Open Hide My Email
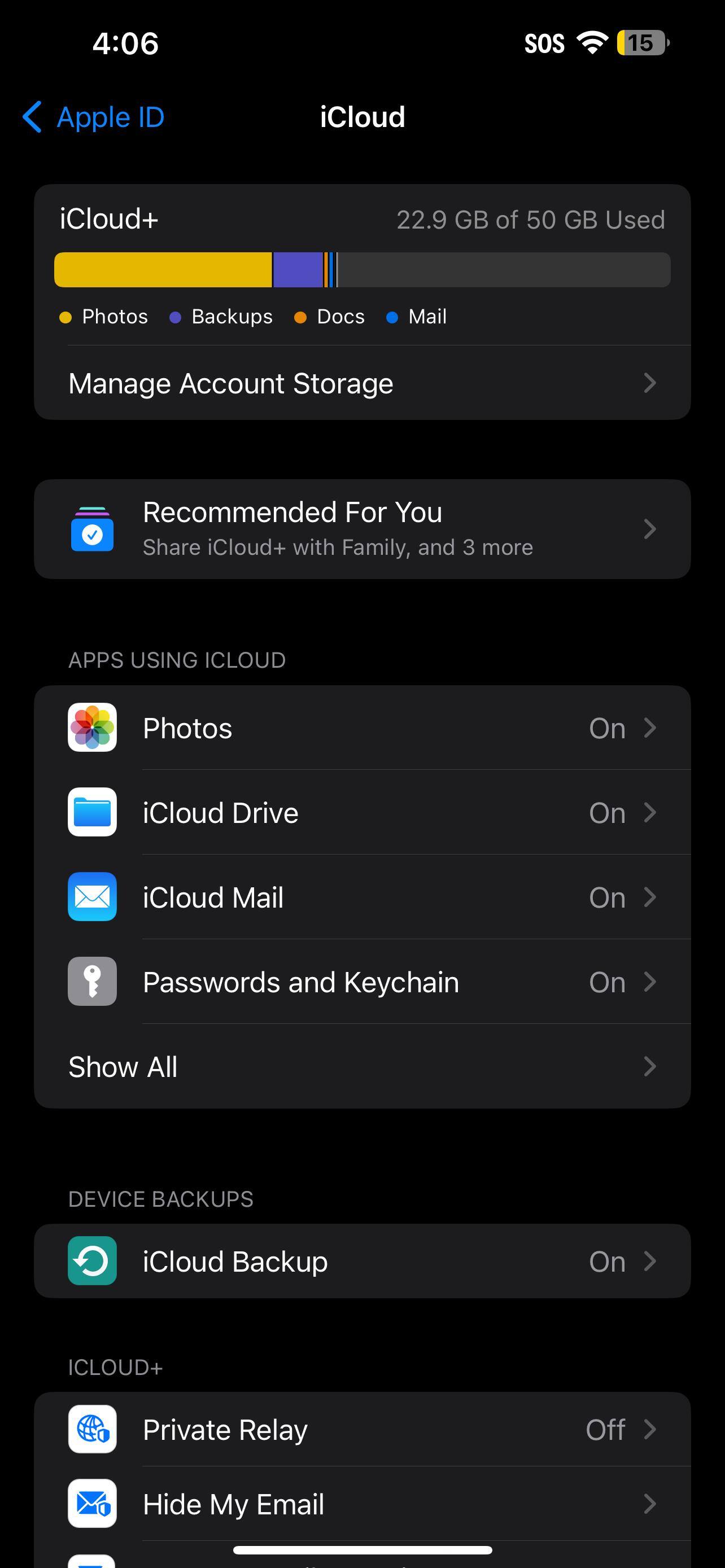This screenshot has width=725, height=1568. [x=361, y=1504]
